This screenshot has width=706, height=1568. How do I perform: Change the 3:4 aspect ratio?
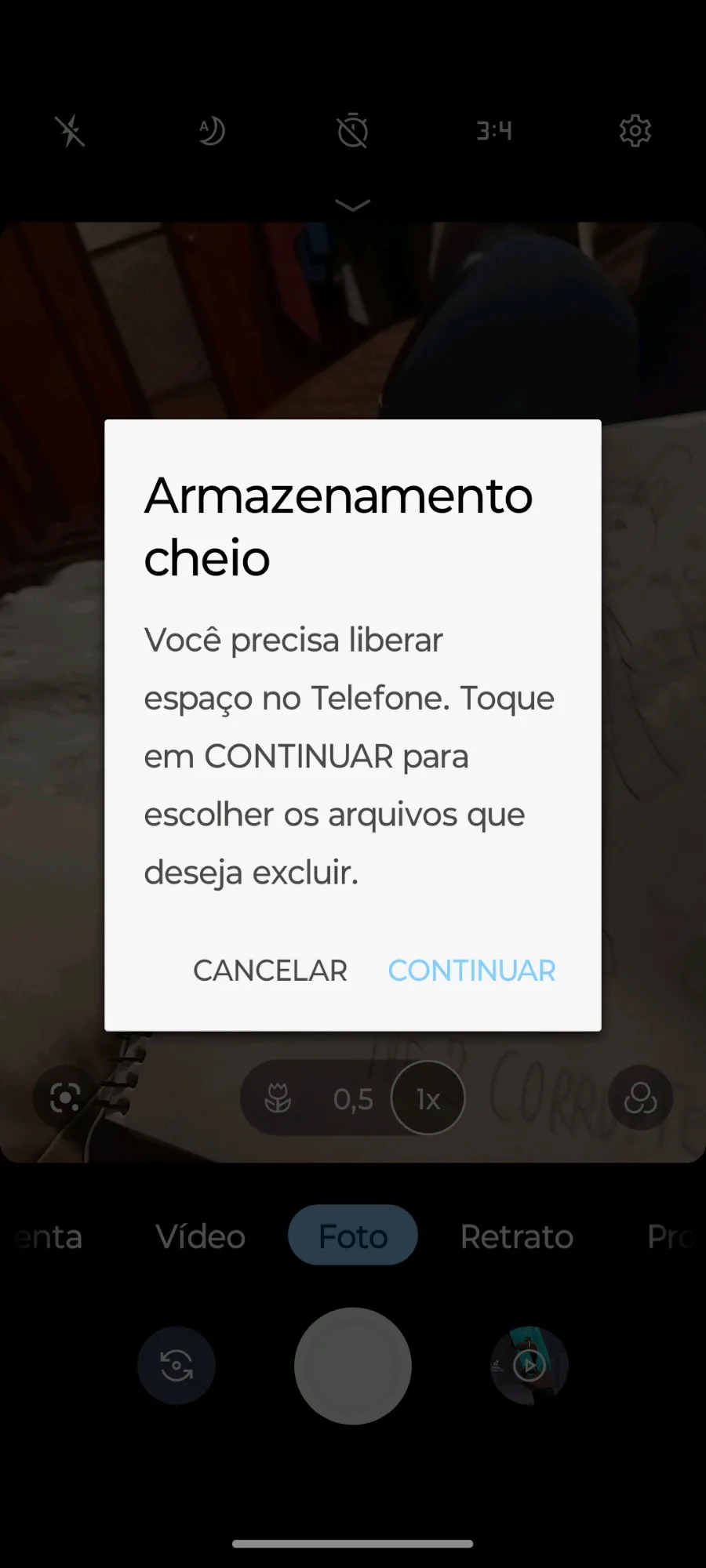point(494,131)
